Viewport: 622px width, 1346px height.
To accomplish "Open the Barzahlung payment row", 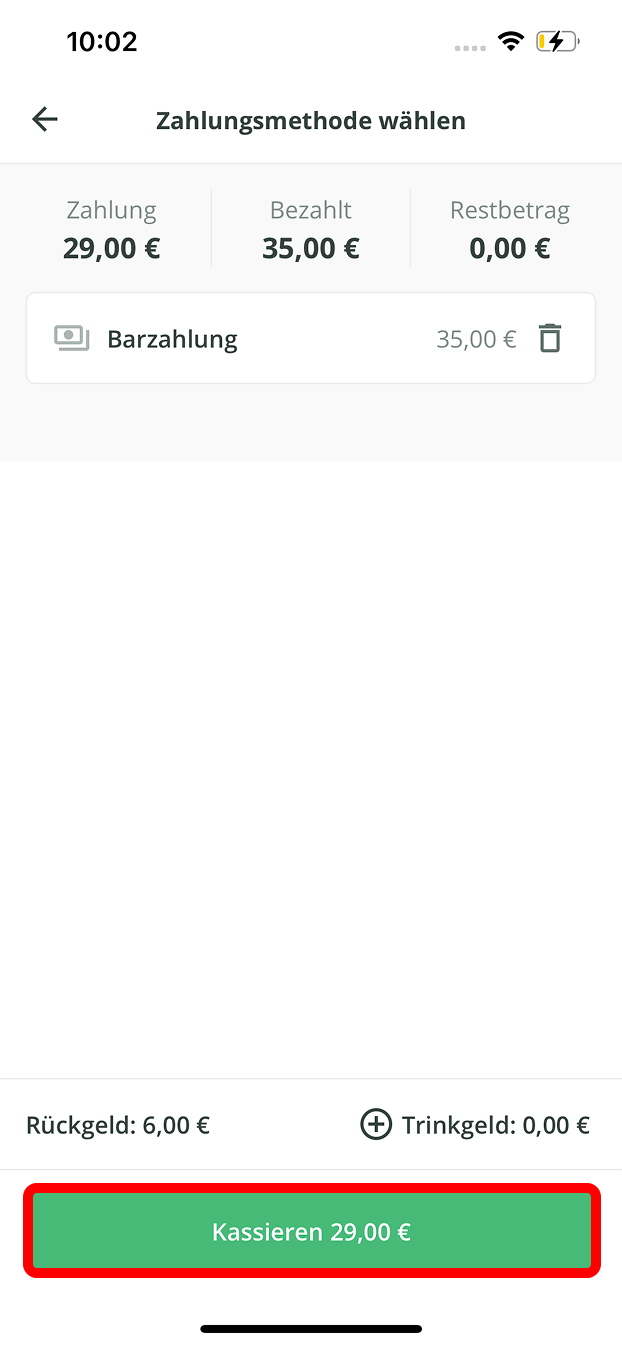I will [x=250, y=339].
